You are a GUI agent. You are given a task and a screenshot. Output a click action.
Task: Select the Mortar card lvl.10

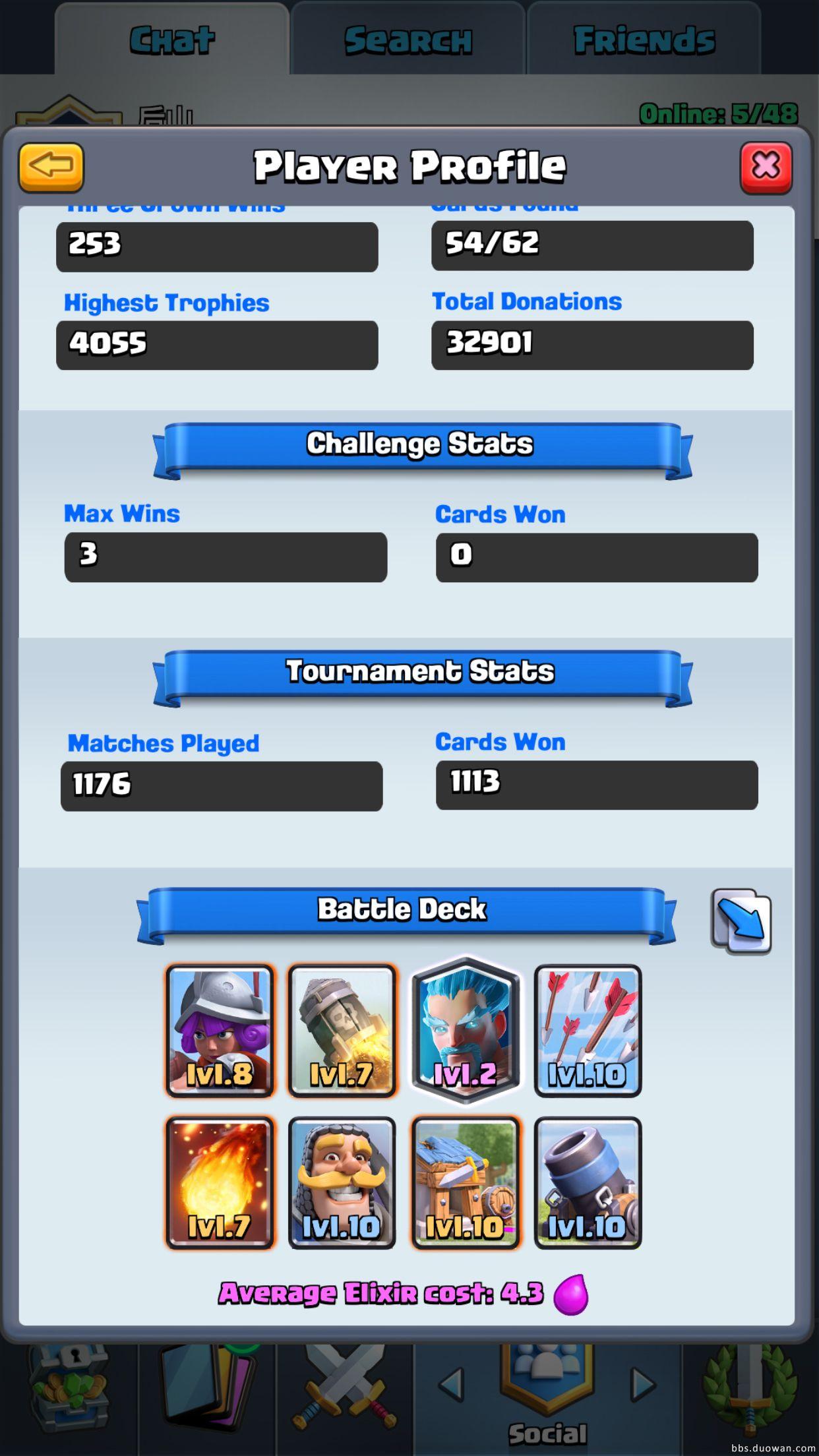click(588, 1182)
